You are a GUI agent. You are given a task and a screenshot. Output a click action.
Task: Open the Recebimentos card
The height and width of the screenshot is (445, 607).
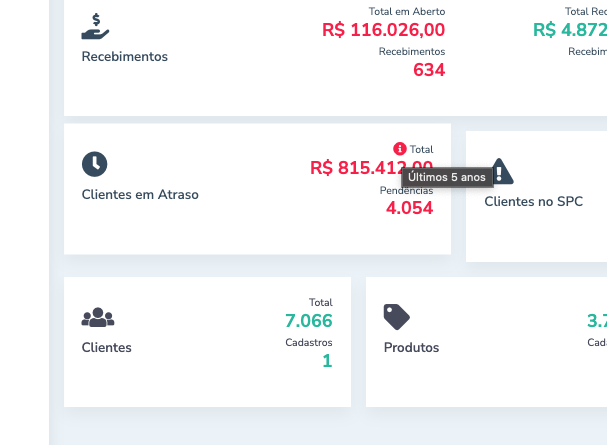125,56
